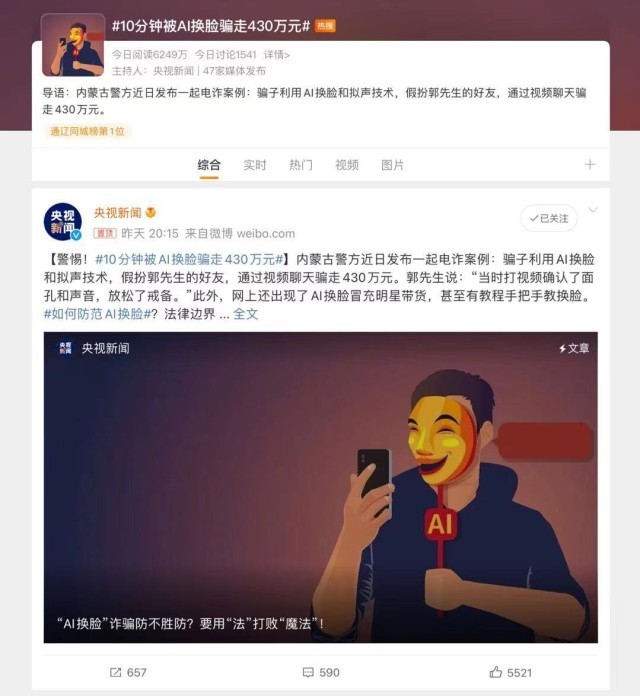This screenshot has width=640, height=696.
Task: Open 央视新闻 profile avatar
Action: (x=62, y=221)
